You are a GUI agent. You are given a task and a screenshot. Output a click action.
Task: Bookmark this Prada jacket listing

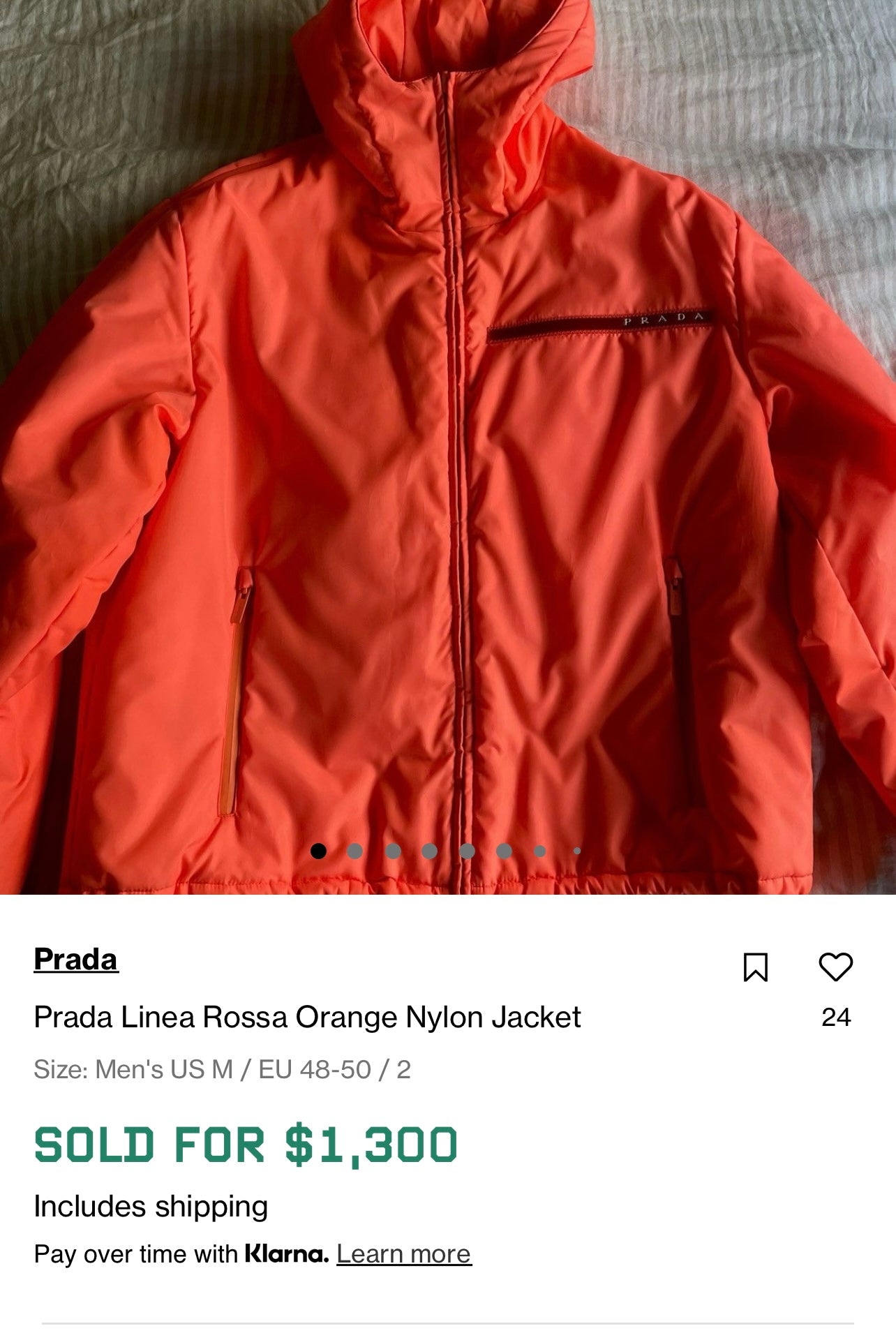(756, 967)
